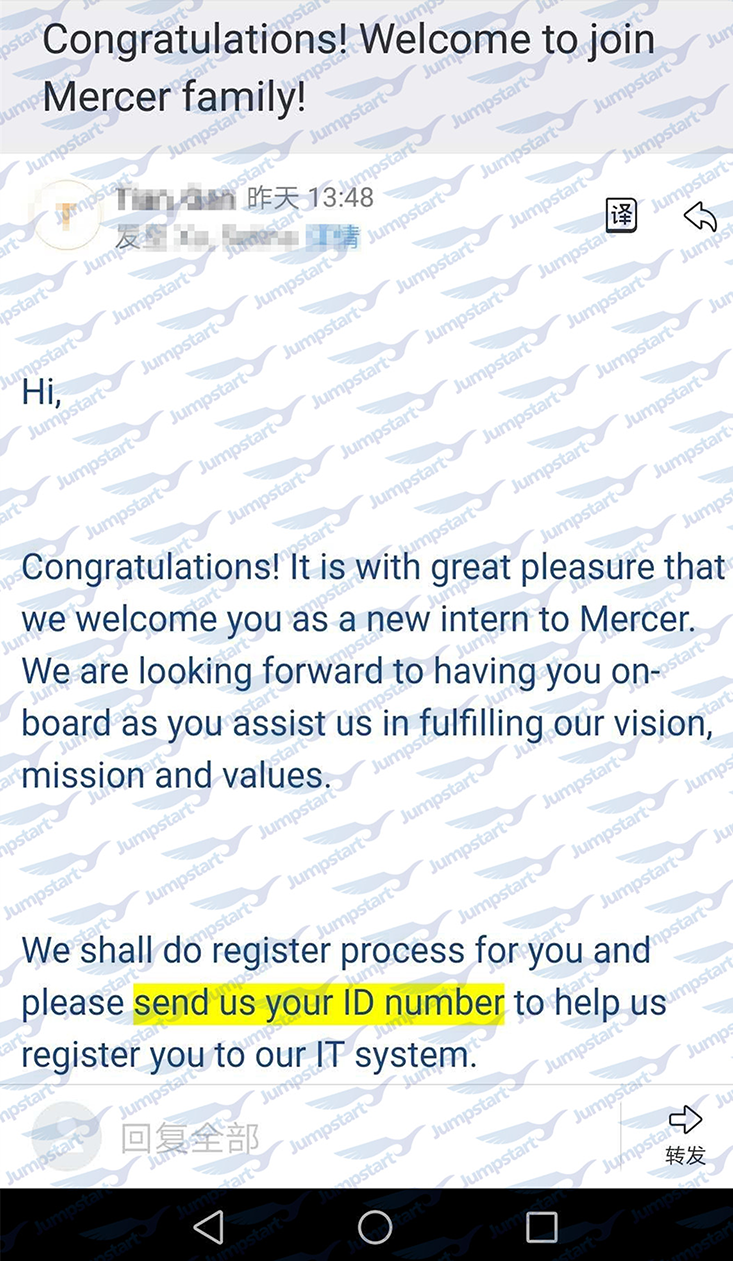Reply using the arrow icon

tap(700, 216)
